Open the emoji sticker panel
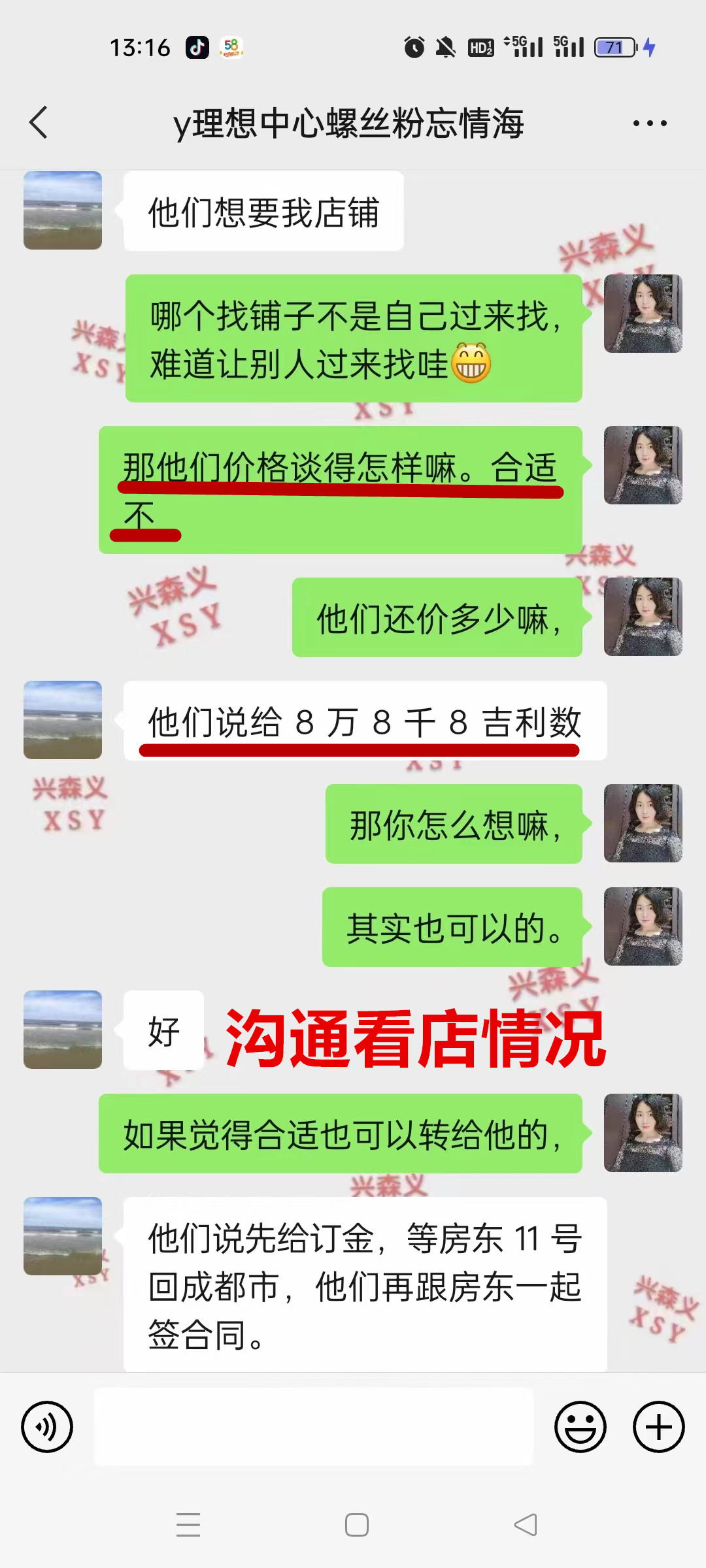Viewport: 706px width, 1568px height. point(580,1427)
